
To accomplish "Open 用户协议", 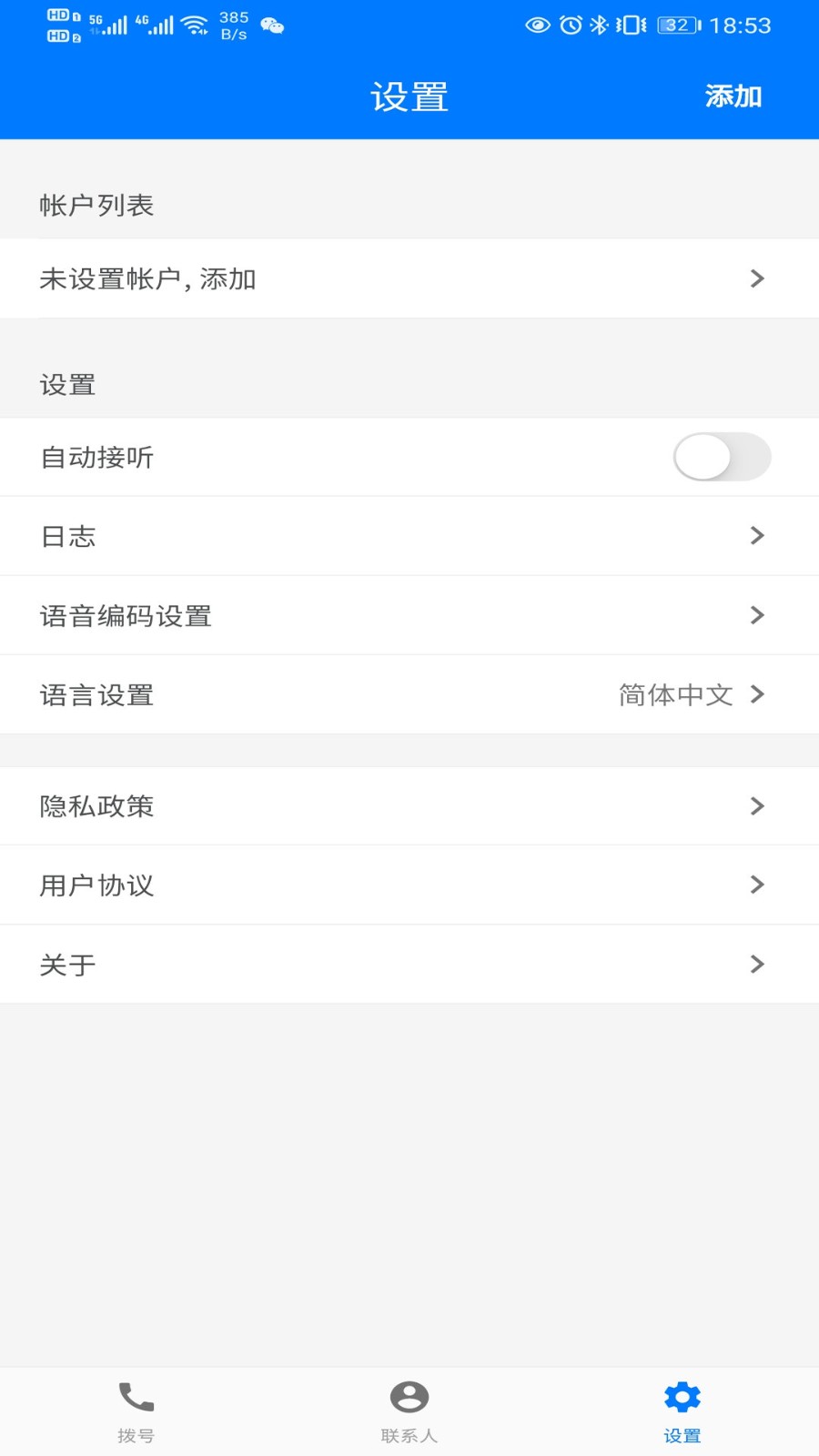I will pyautogui.click(x=409, y=885).
